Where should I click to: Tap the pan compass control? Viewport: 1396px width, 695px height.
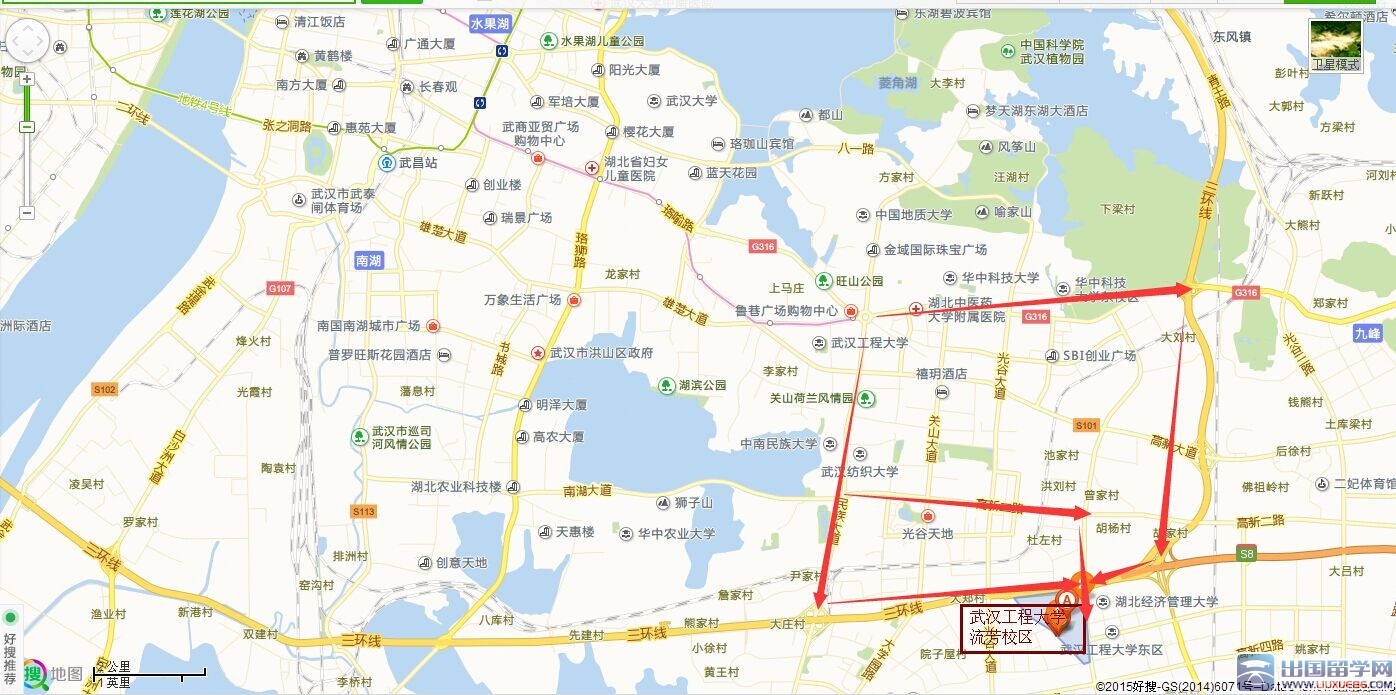[27, 41]
